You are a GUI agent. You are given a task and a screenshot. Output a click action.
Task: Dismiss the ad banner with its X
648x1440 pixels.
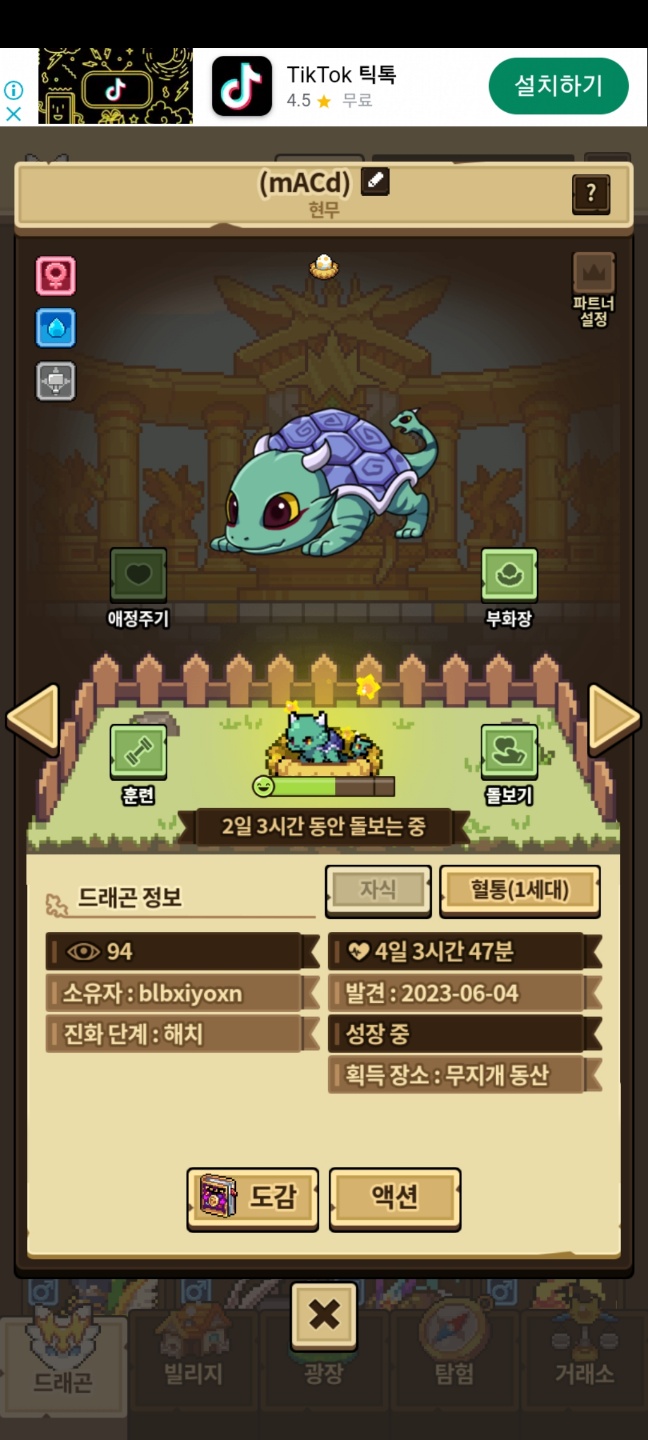click(14, 114)
